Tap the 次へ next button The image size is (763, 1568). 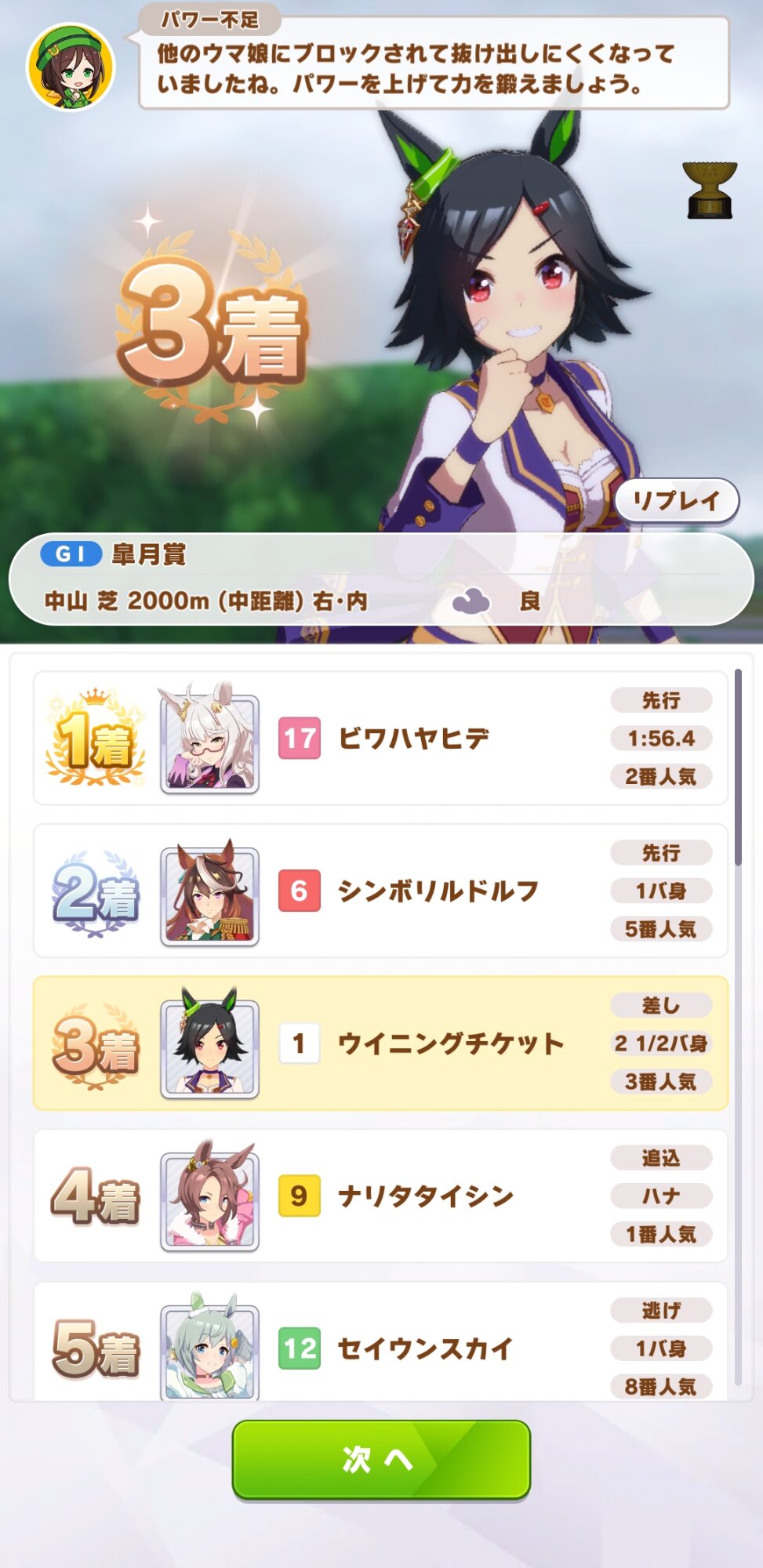point(381,1459)
